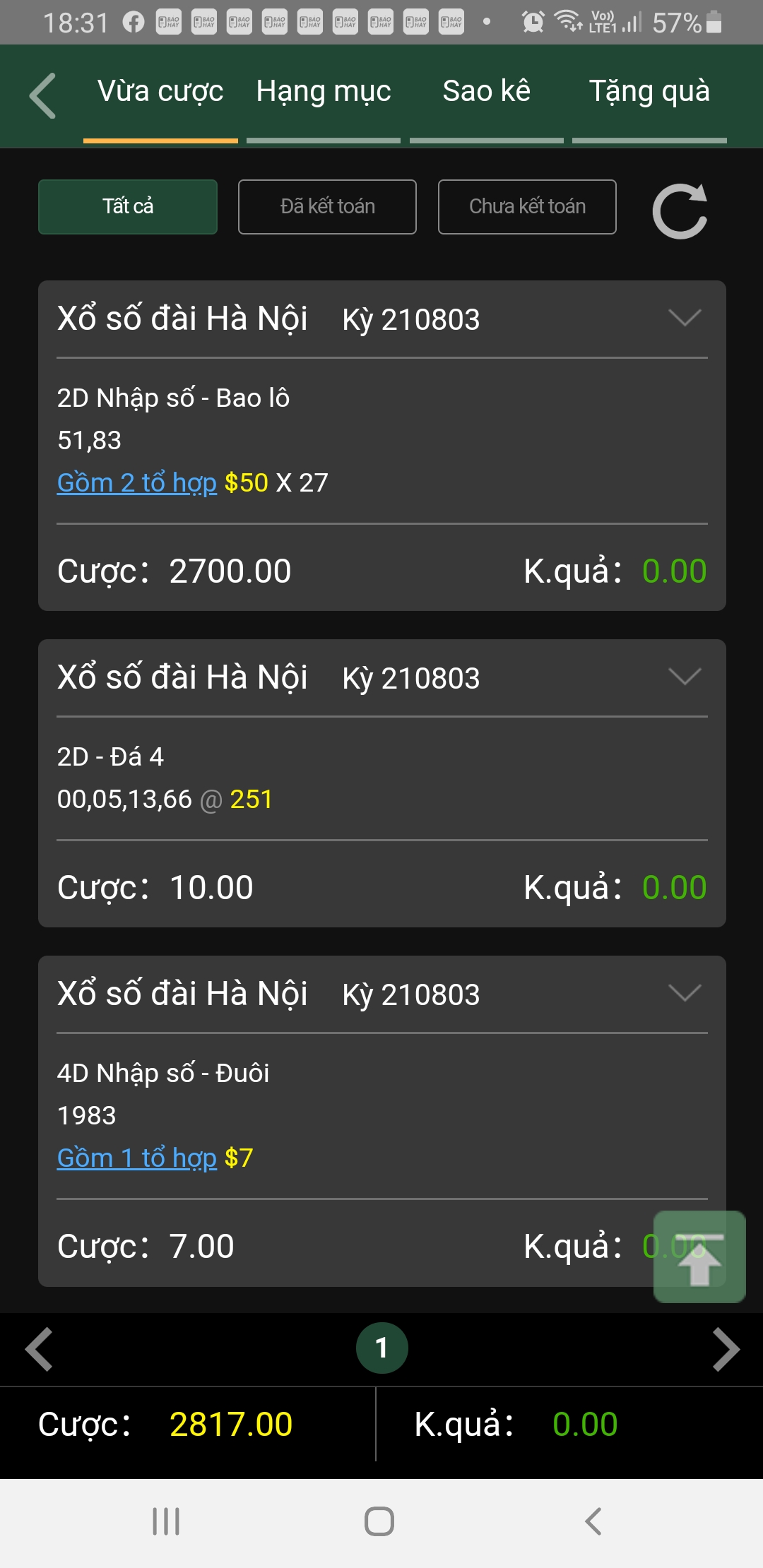Open the Gồm 2 tổ hợp link
This screenshot has width=763, height=1568.
137,483
